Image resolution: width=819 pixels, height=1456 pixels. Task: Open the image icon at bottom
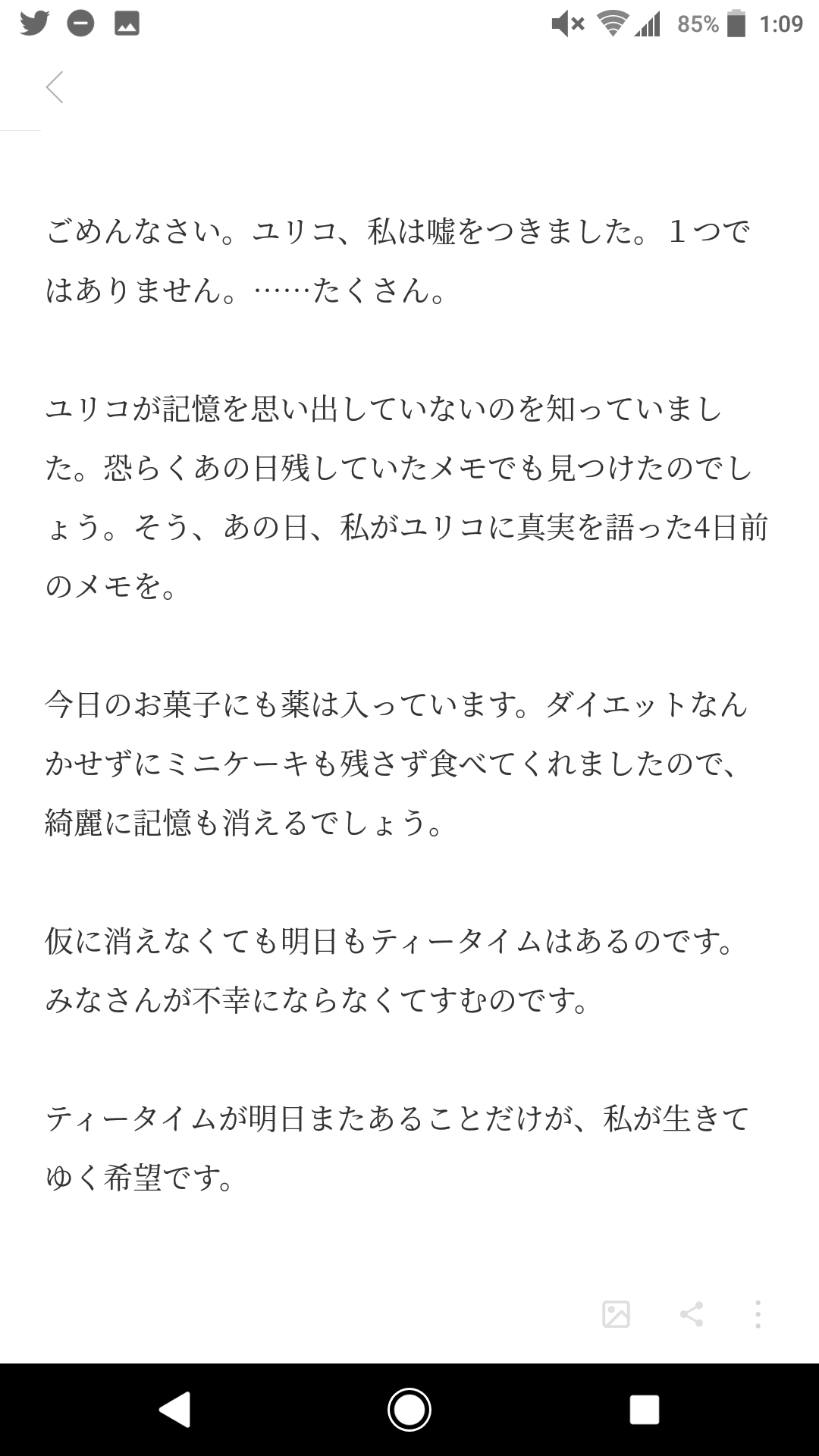616,1313
